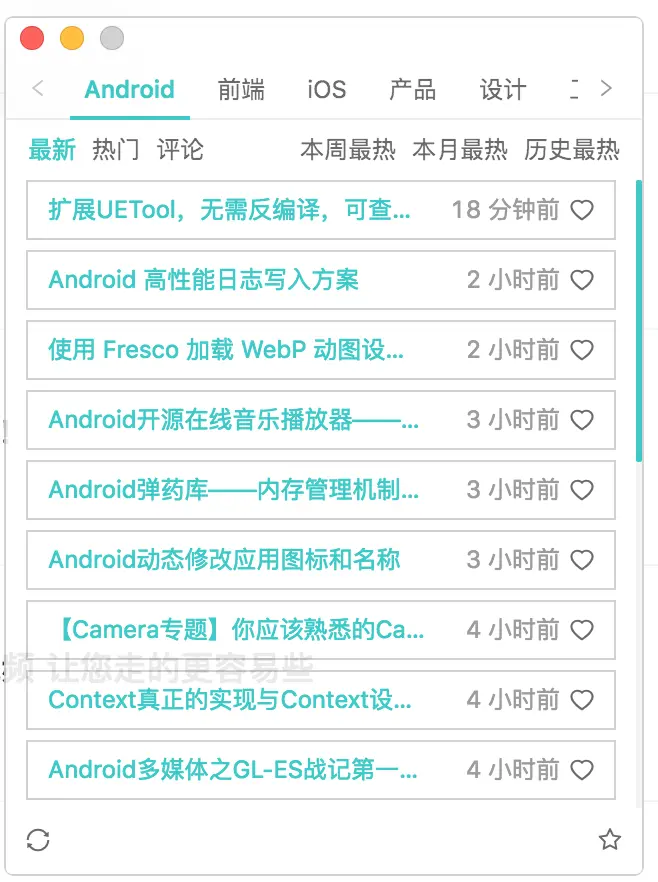
Task: Show previous category tabs with left arrow
Action: click(x=38, y=88)
